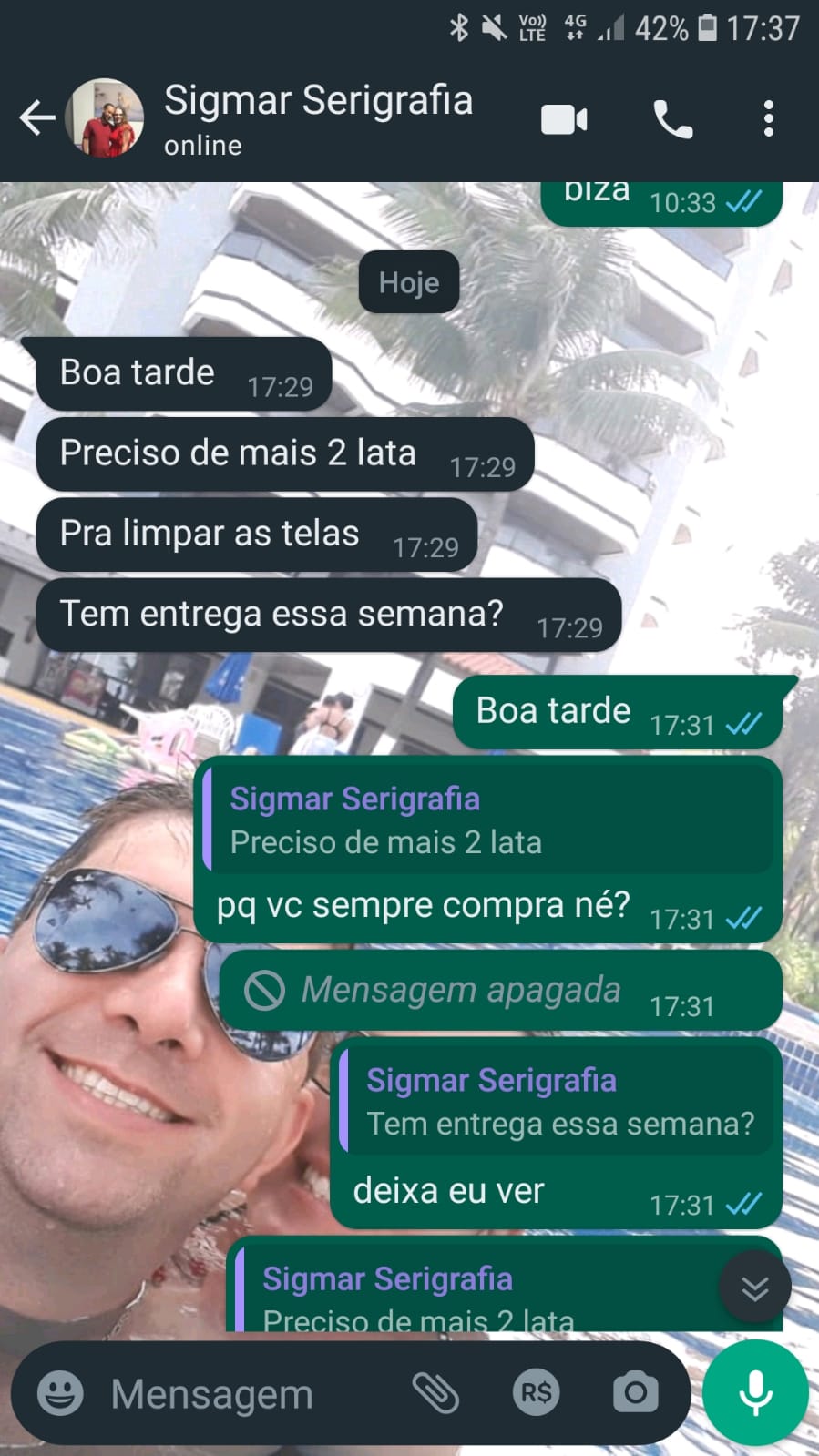
Task: Open the emoji picker
Action: 60,1393
